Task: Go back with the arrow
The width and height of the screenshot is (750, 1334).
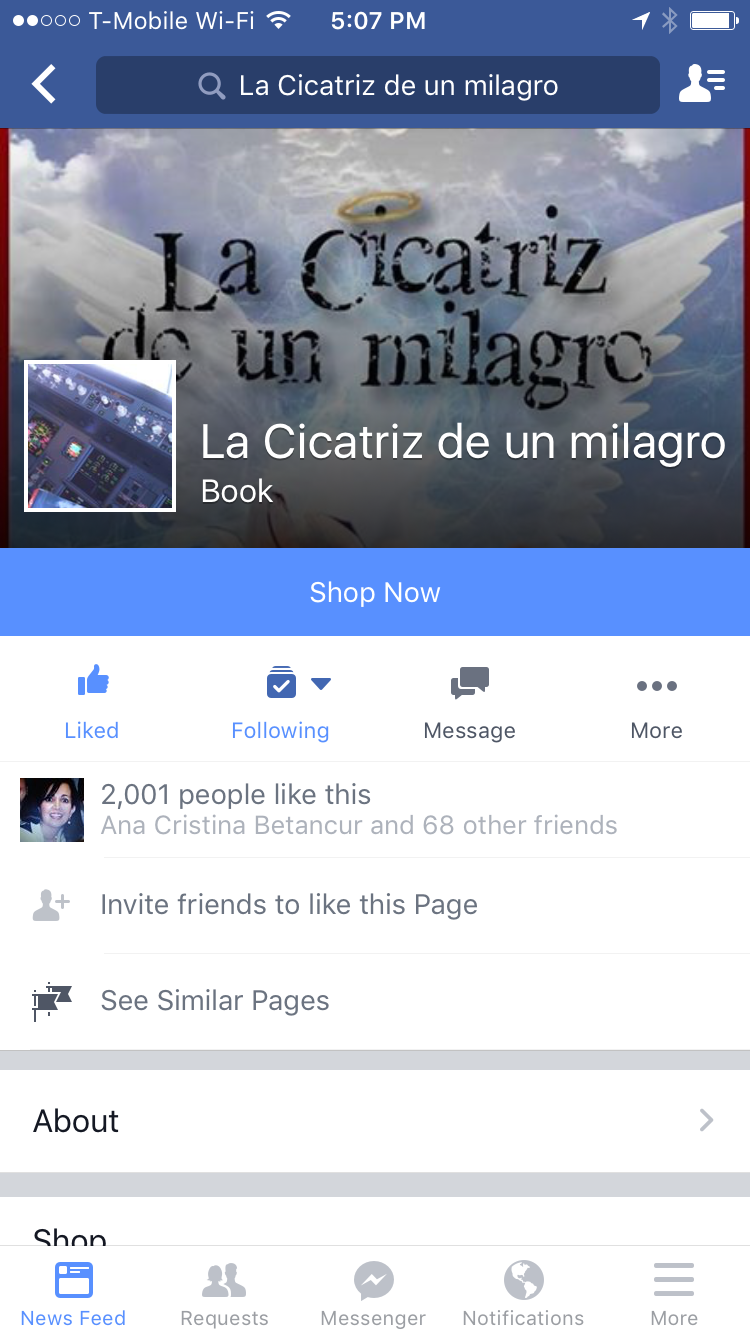Action: coord(44,85)
